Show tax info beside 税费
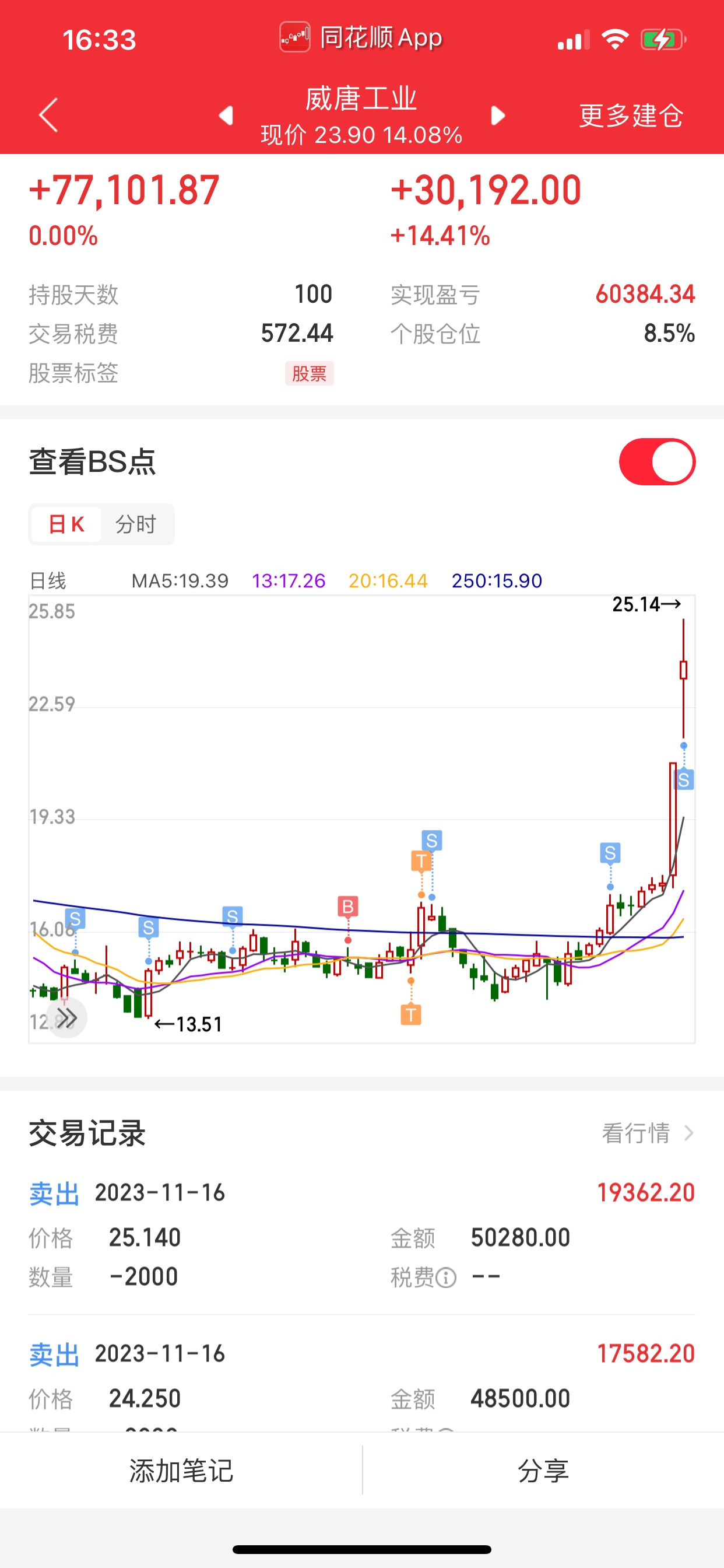Viewport: 724px width, 1568px height. pos(446,1277)
